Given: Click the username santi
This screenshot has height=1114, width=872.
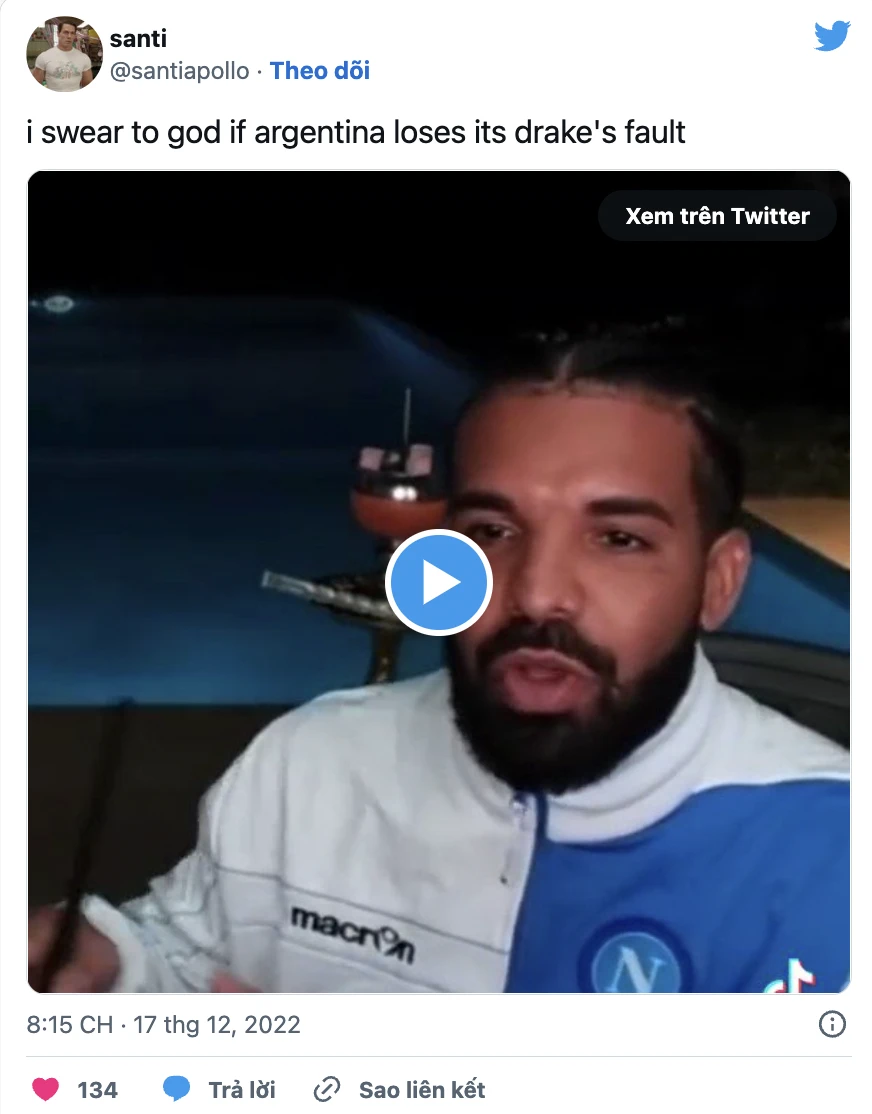Looking at the screenshot, I should tap(139, 38).
